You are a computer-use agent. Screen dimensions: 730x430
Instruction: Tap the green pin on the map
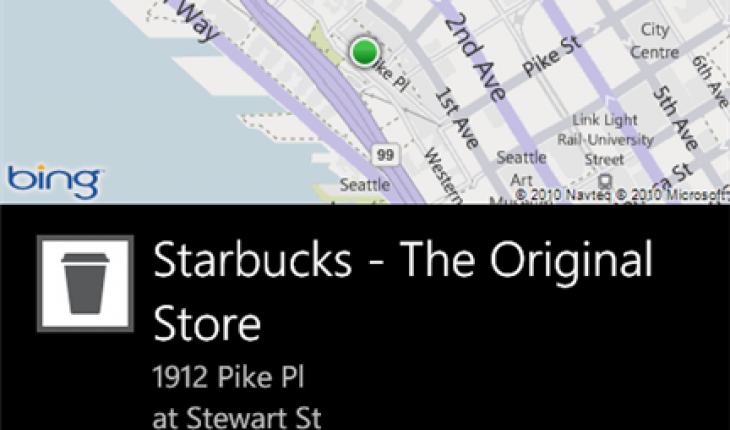(365, 51)
